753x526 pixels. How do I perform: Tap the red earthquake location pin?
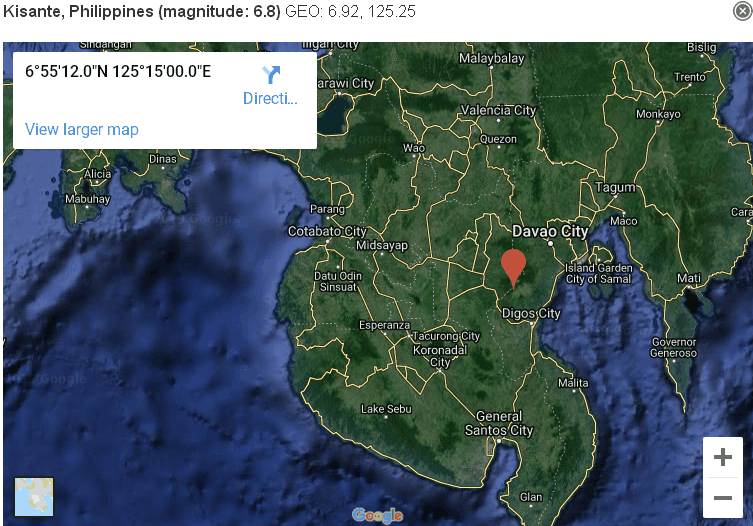(513, 267)
